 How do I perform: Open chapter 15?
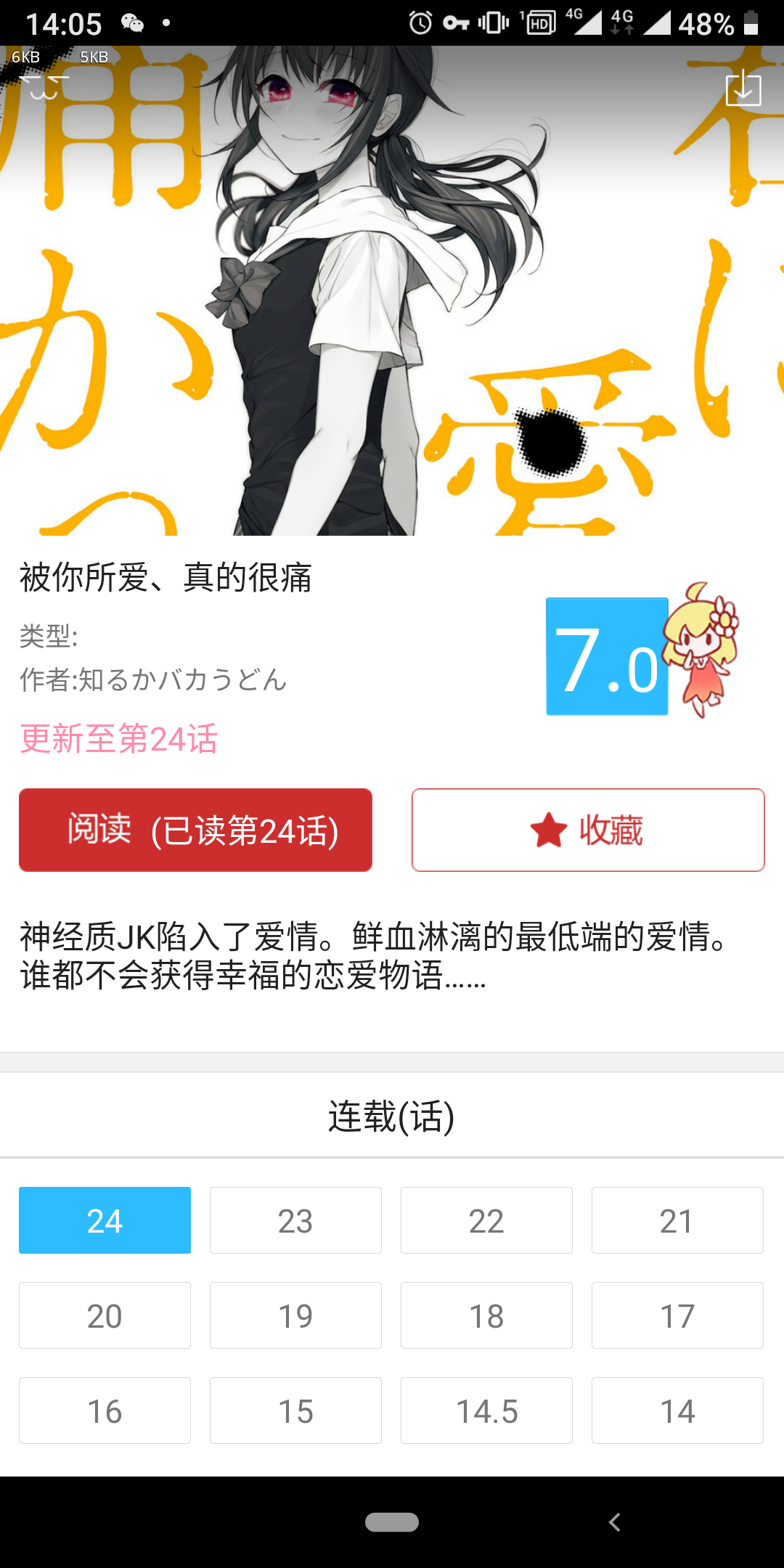coord(295,1410)
